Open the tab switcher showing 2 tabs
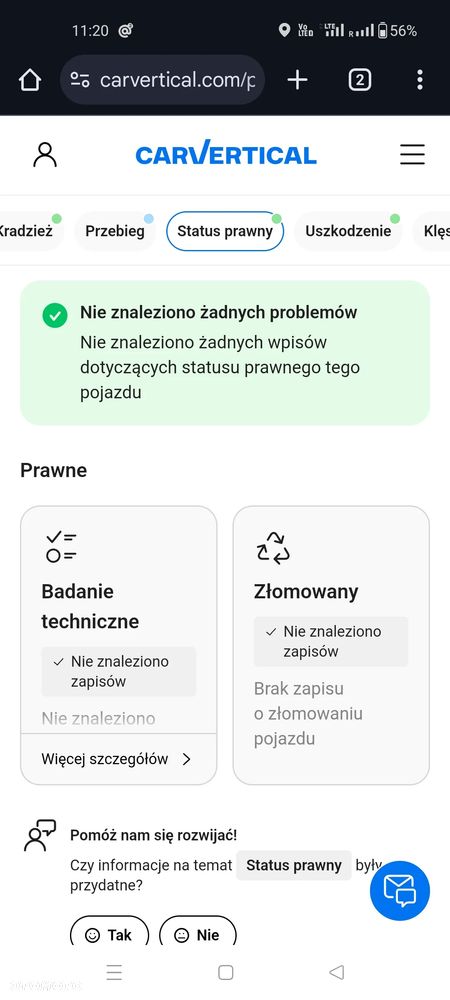This screenshot has height=1000, width=450. click(x=359, y=80)
